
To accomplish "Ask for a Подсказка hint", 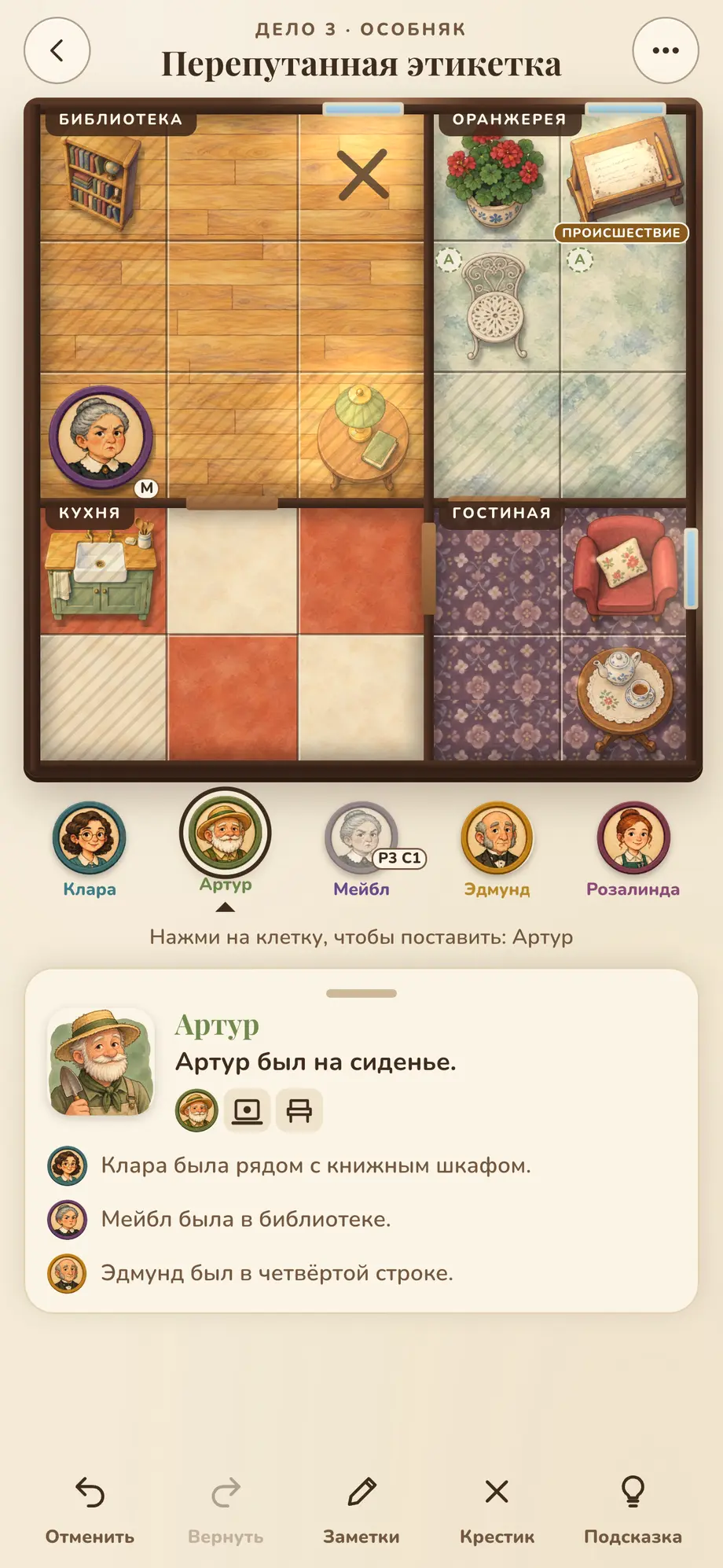I will pyautogui.click(x=633, y=1510).
